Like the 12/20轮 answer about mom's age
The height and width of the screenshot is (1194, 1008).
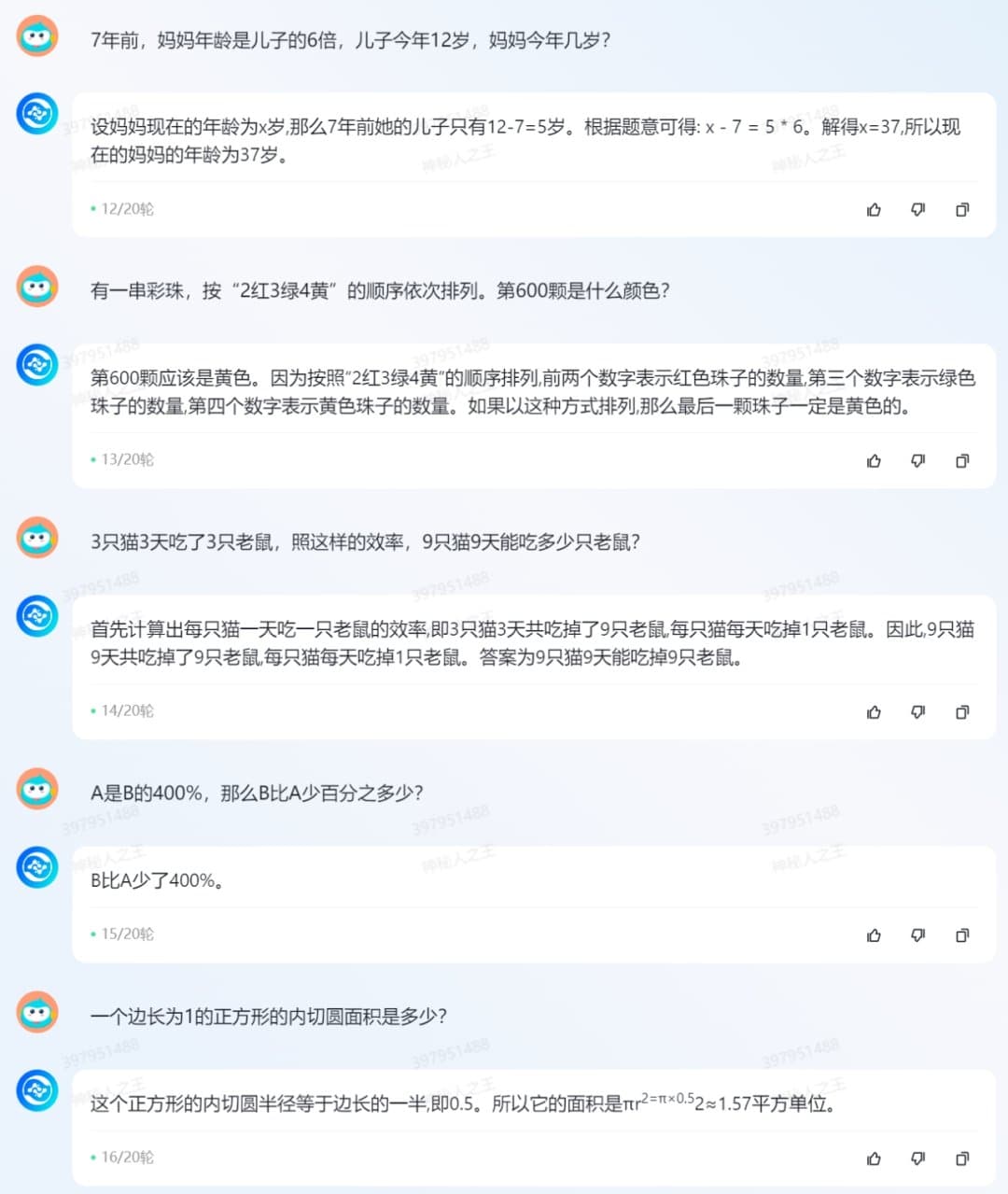(874, 210)
